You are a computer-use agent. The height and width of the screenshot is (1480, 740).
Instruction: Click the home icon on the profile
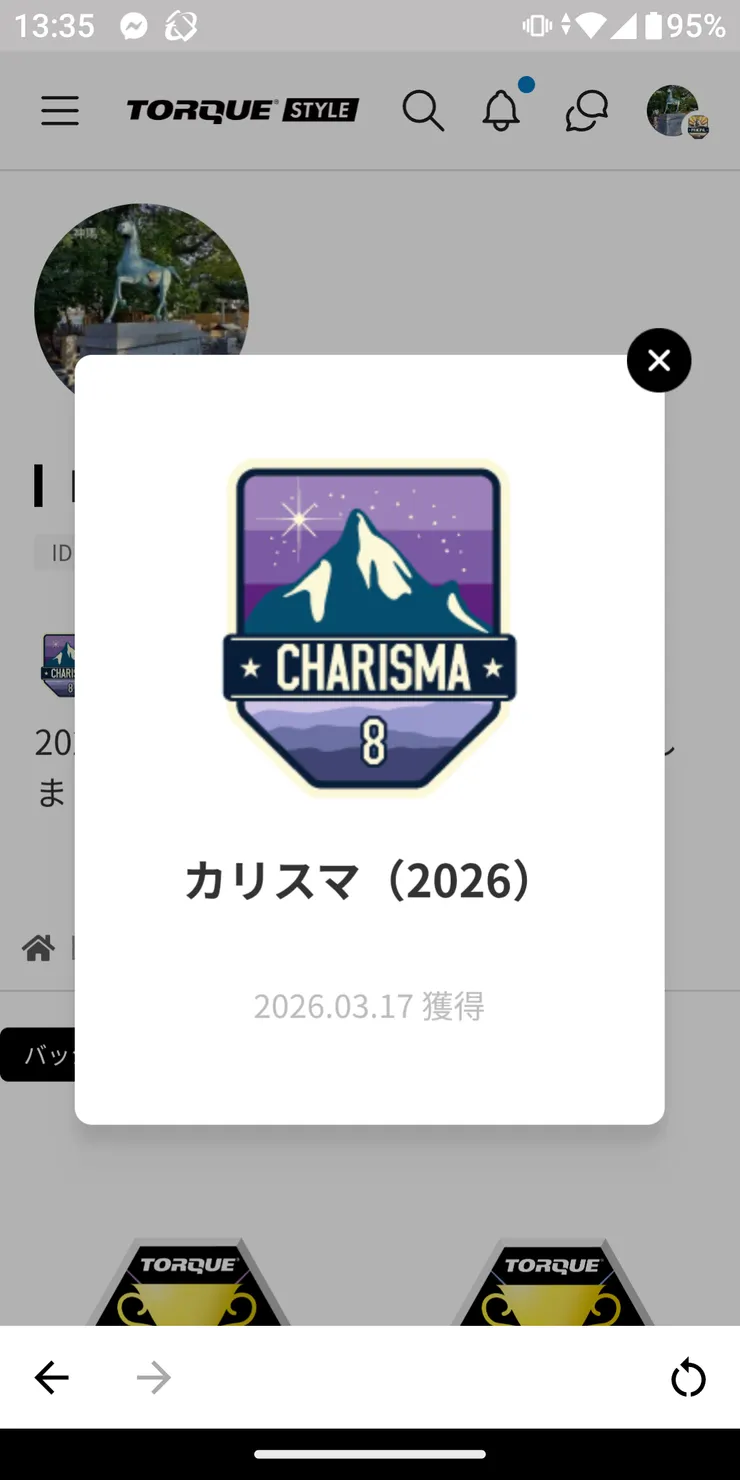[38, 947]
